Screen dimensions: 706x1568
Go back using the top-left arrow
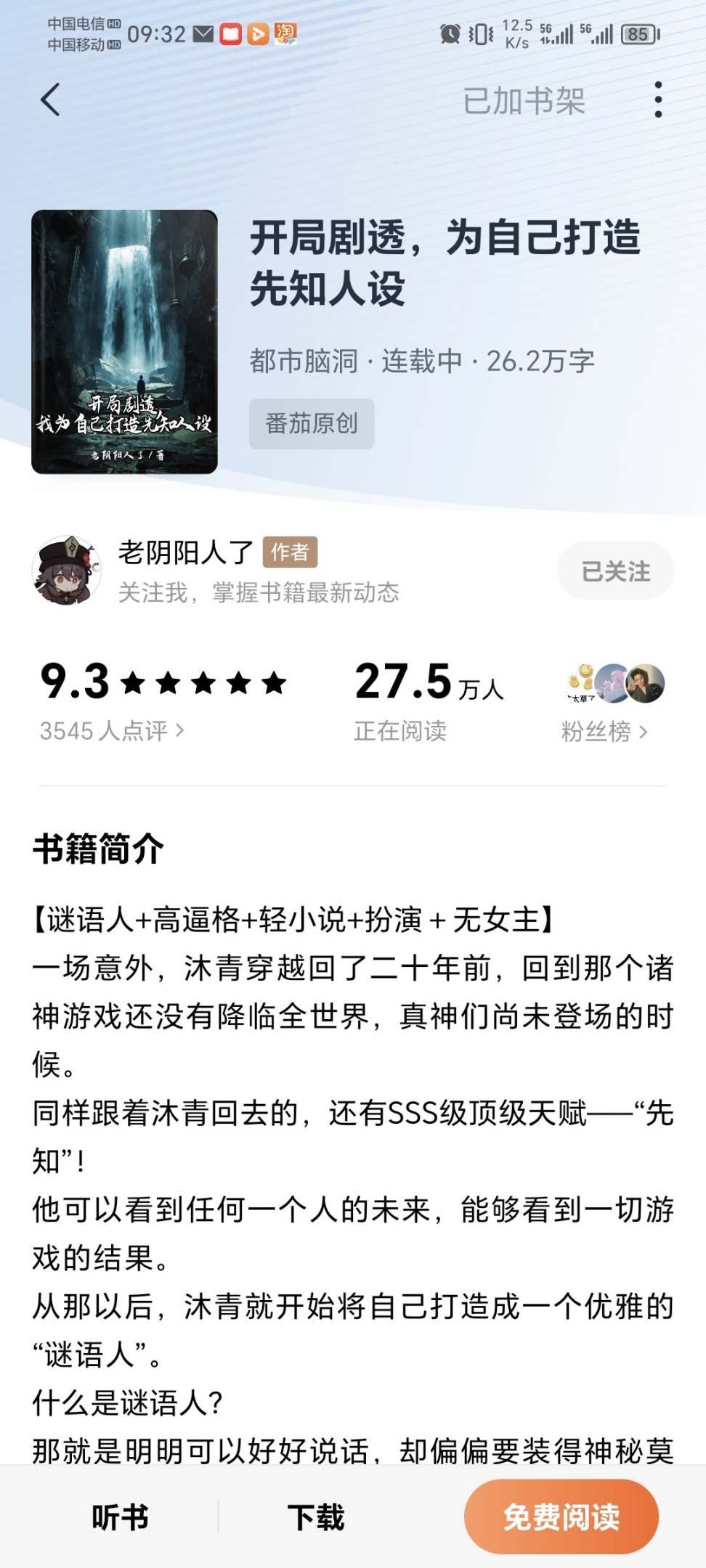[x=51, y=100]
